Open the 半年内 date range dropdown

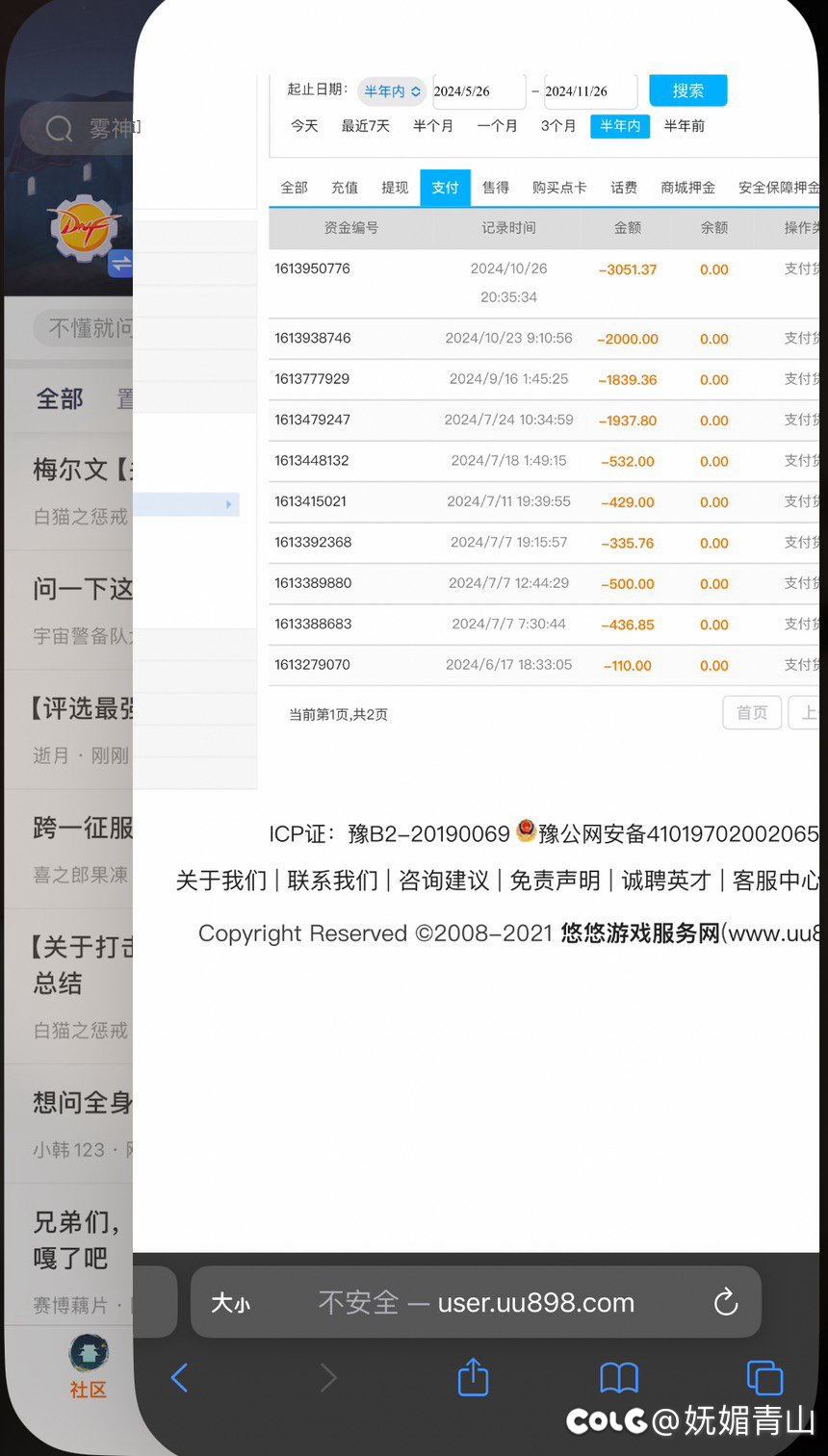point(392,91)
